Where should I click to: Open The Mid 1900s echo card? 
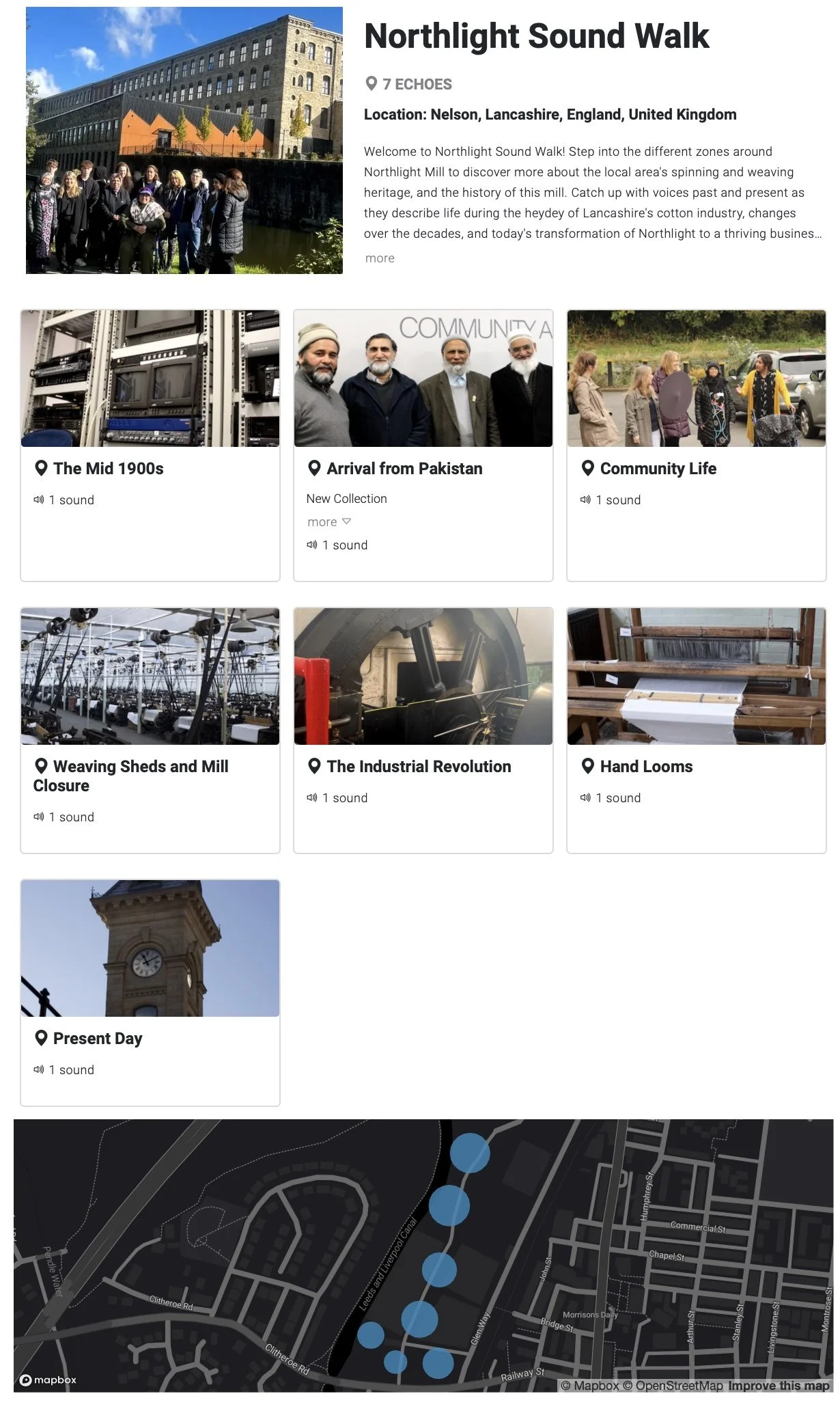coord(150,446)
